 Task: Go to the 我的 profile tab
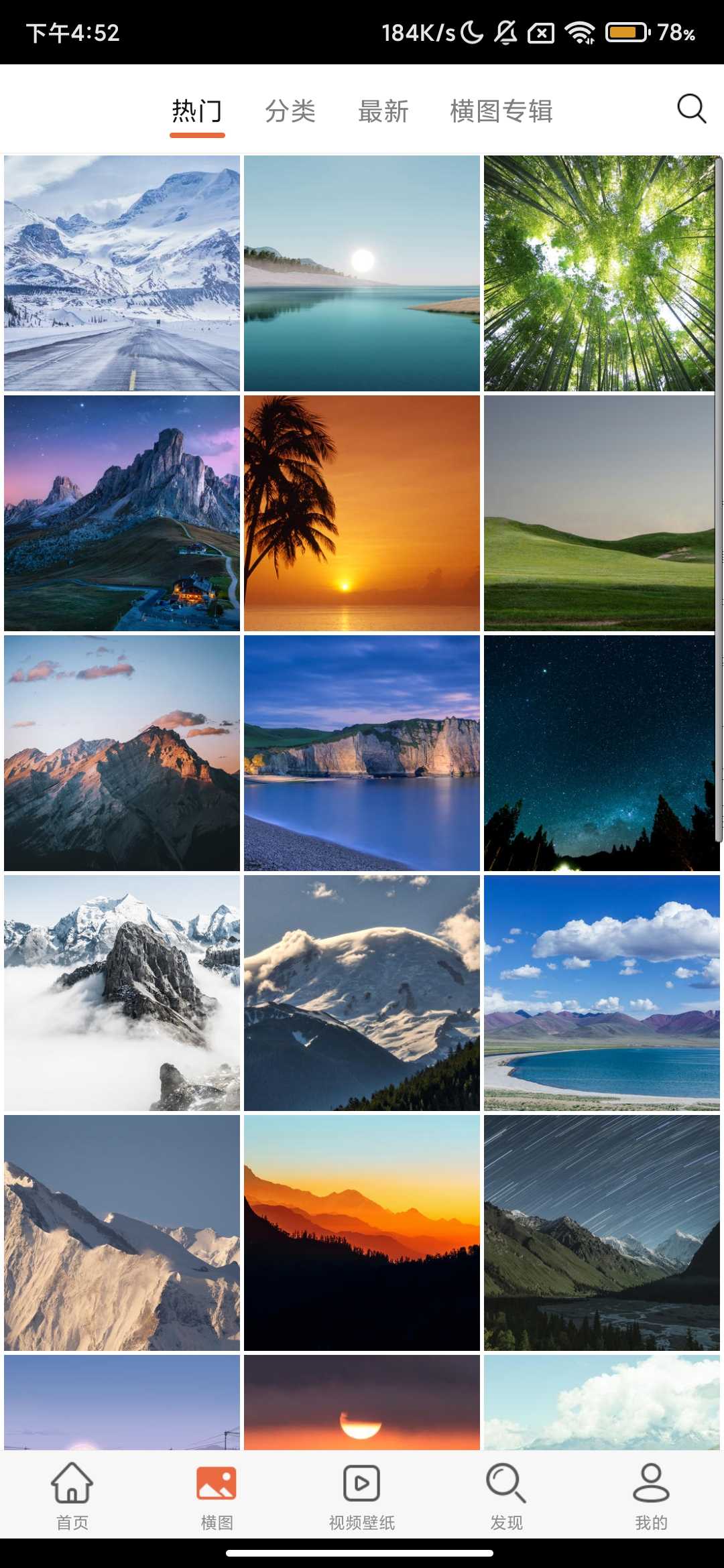tap(651, 1493)
